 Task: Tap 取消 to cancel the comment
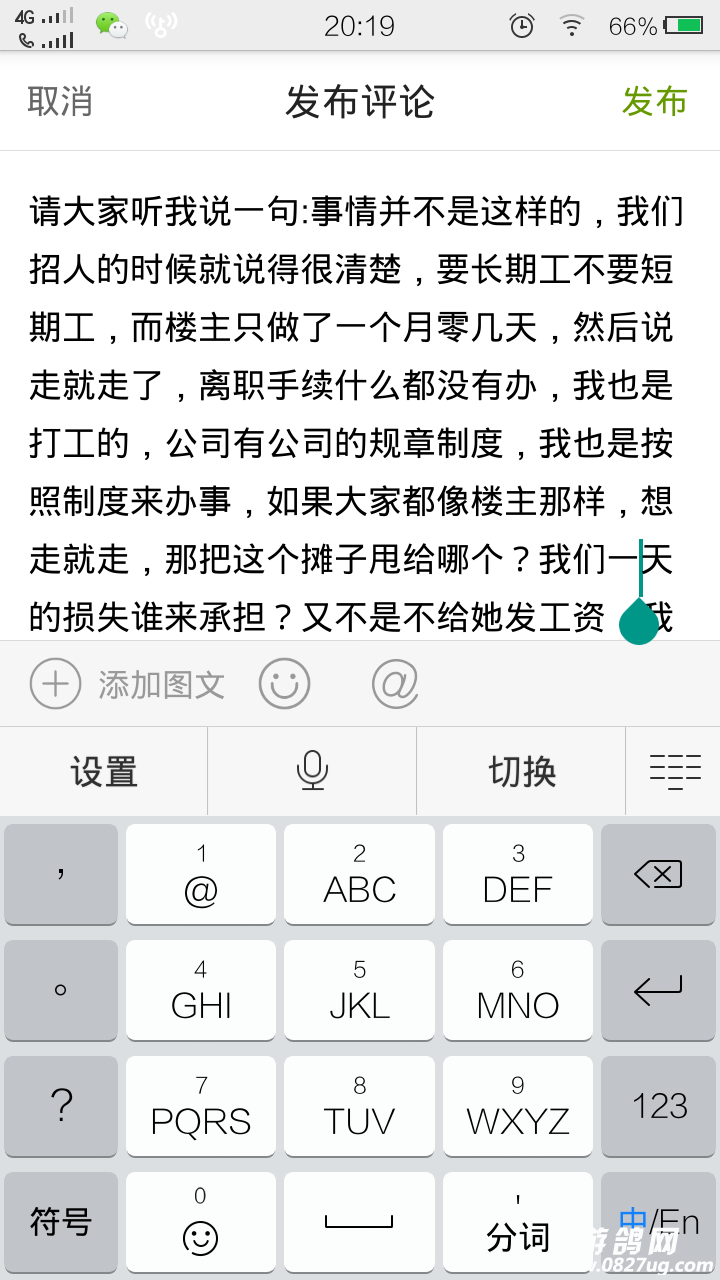point(60,102)
